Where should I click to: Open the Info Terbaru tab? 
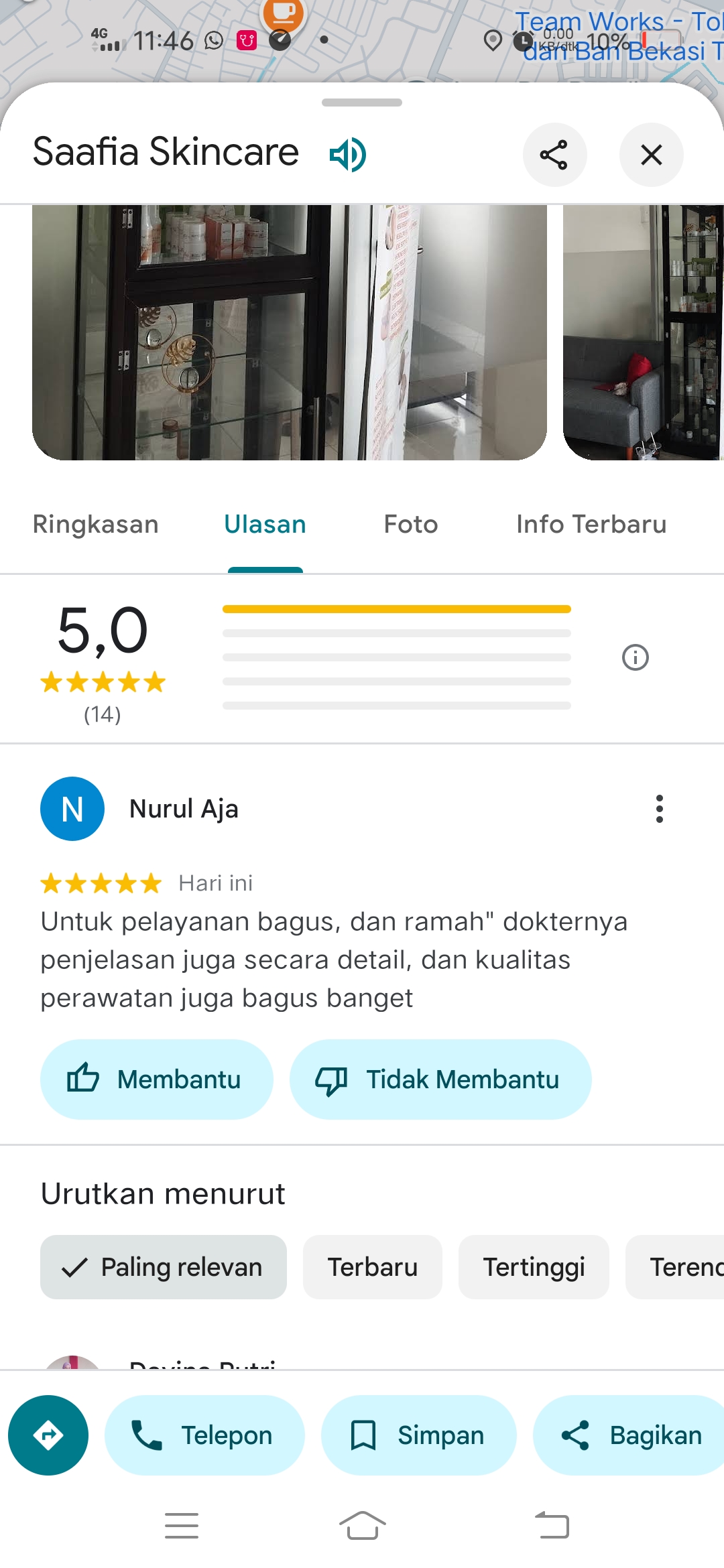[591, 525]
